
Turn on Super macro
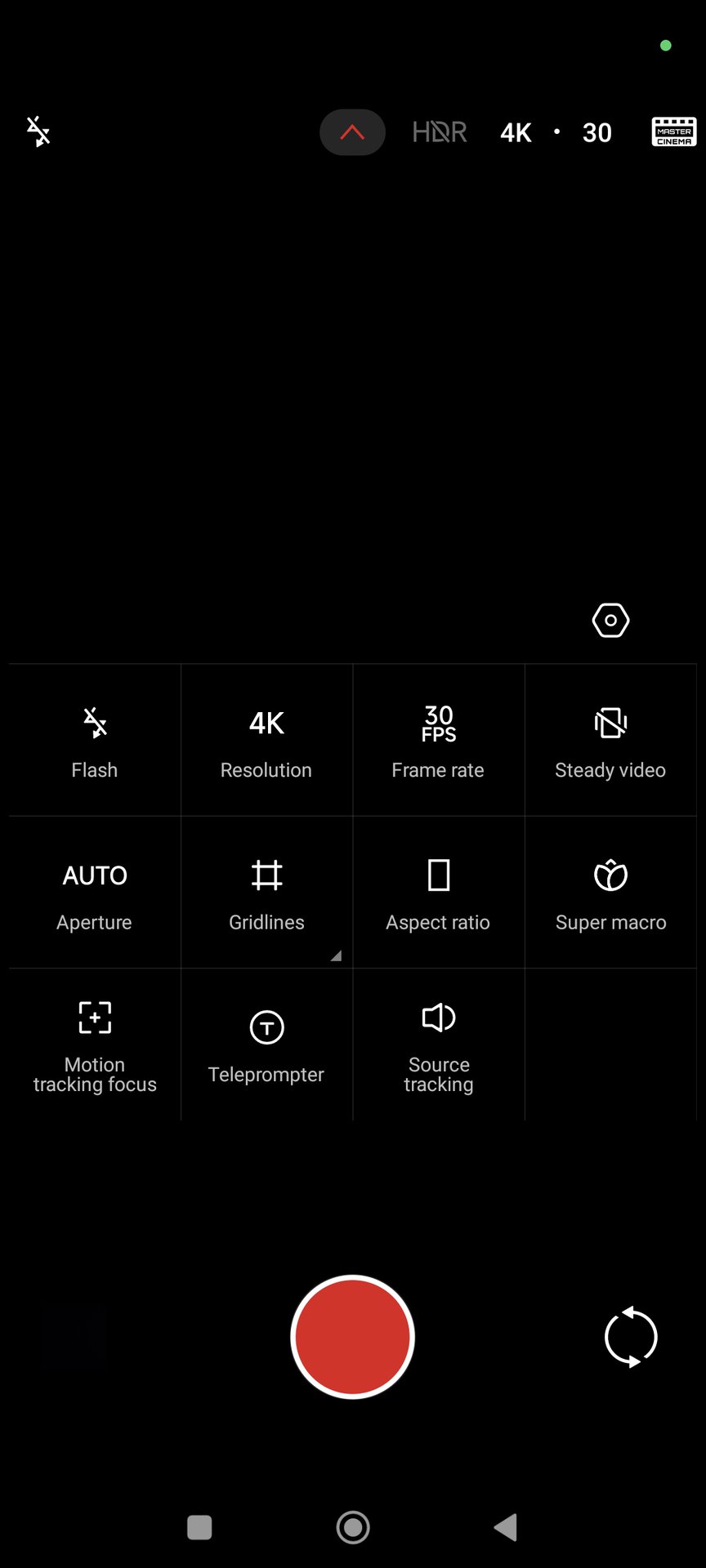610,893
